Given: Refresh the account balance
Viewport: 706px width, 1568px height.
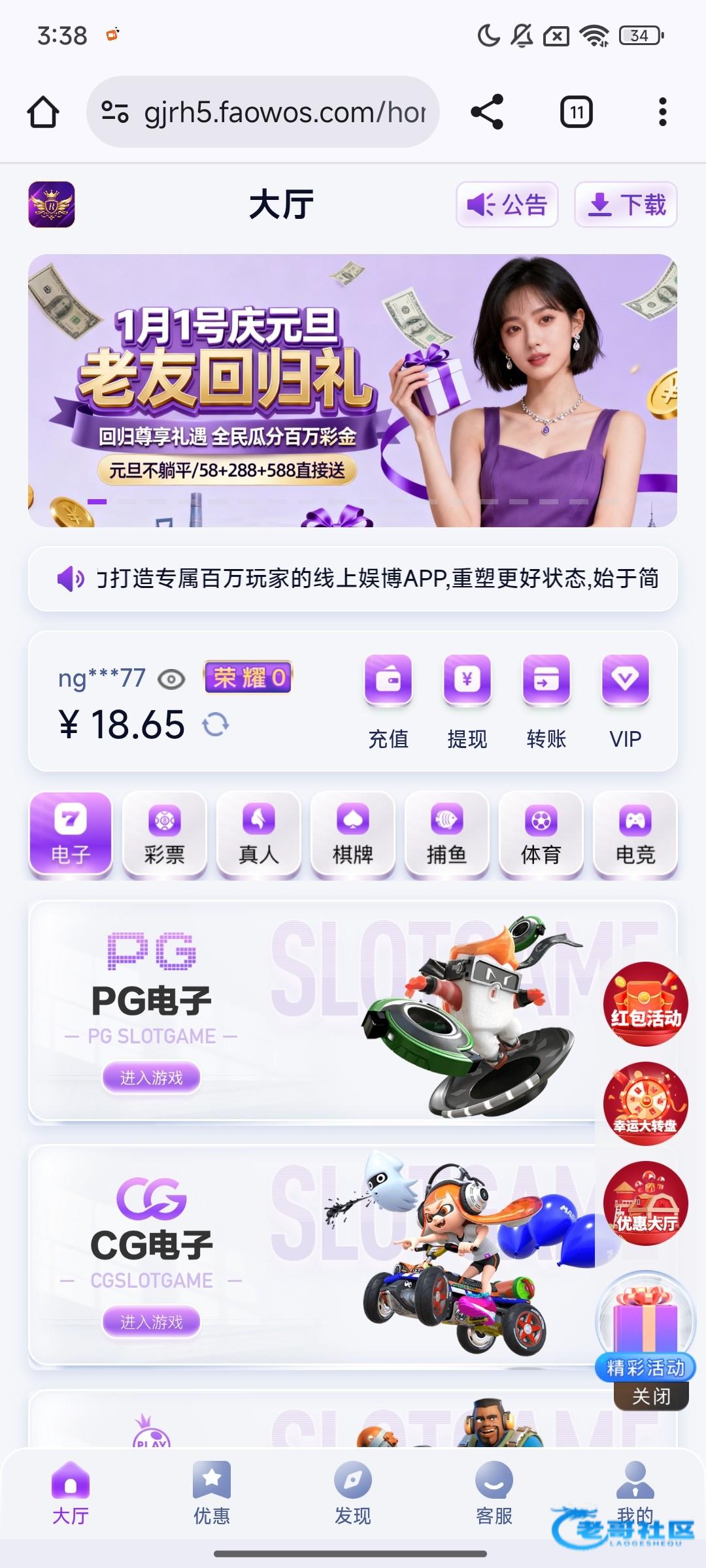Looking at the screenshot, I should tap(215, 724).
